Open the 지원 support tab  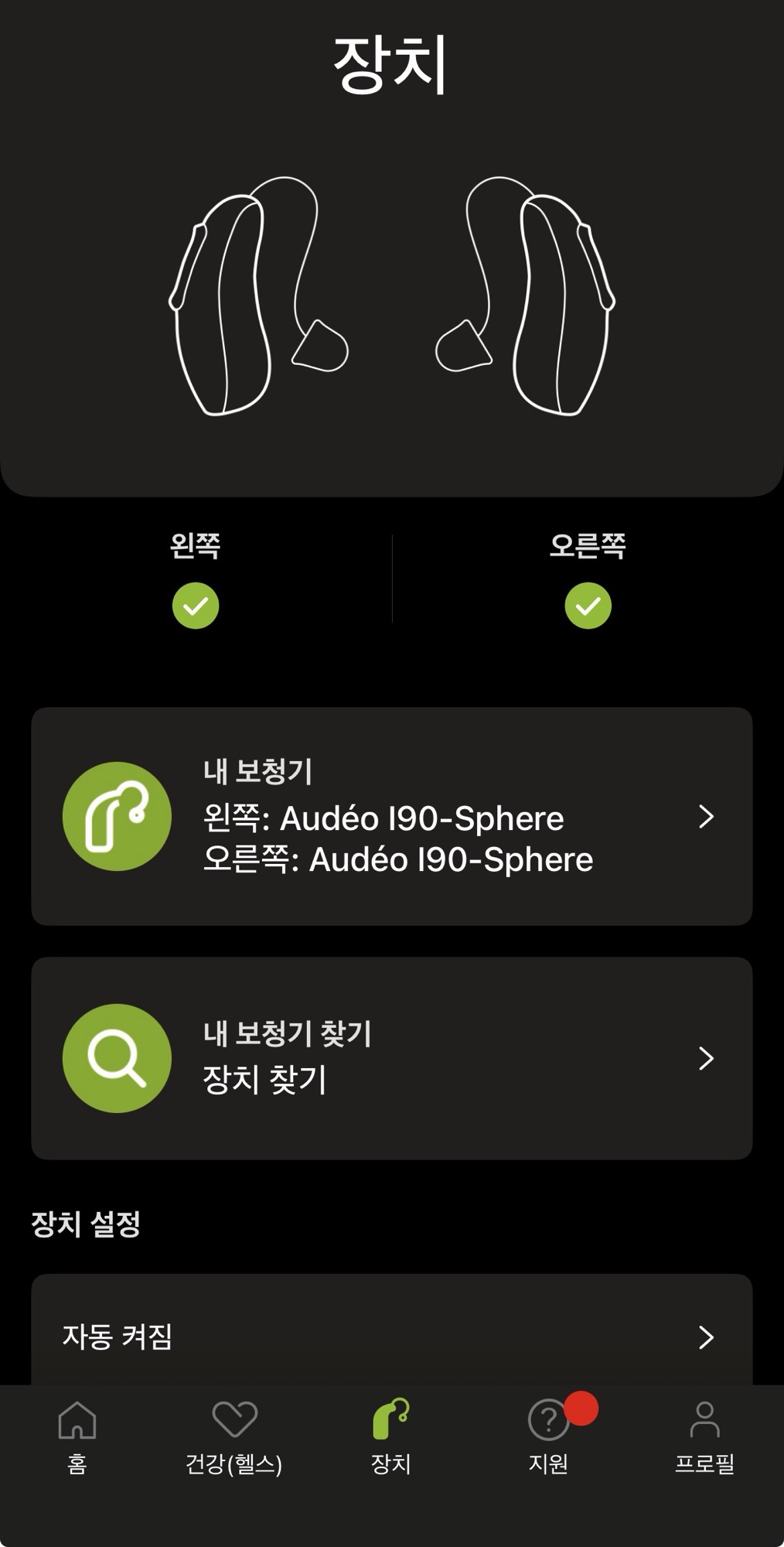click(549, 1436)
